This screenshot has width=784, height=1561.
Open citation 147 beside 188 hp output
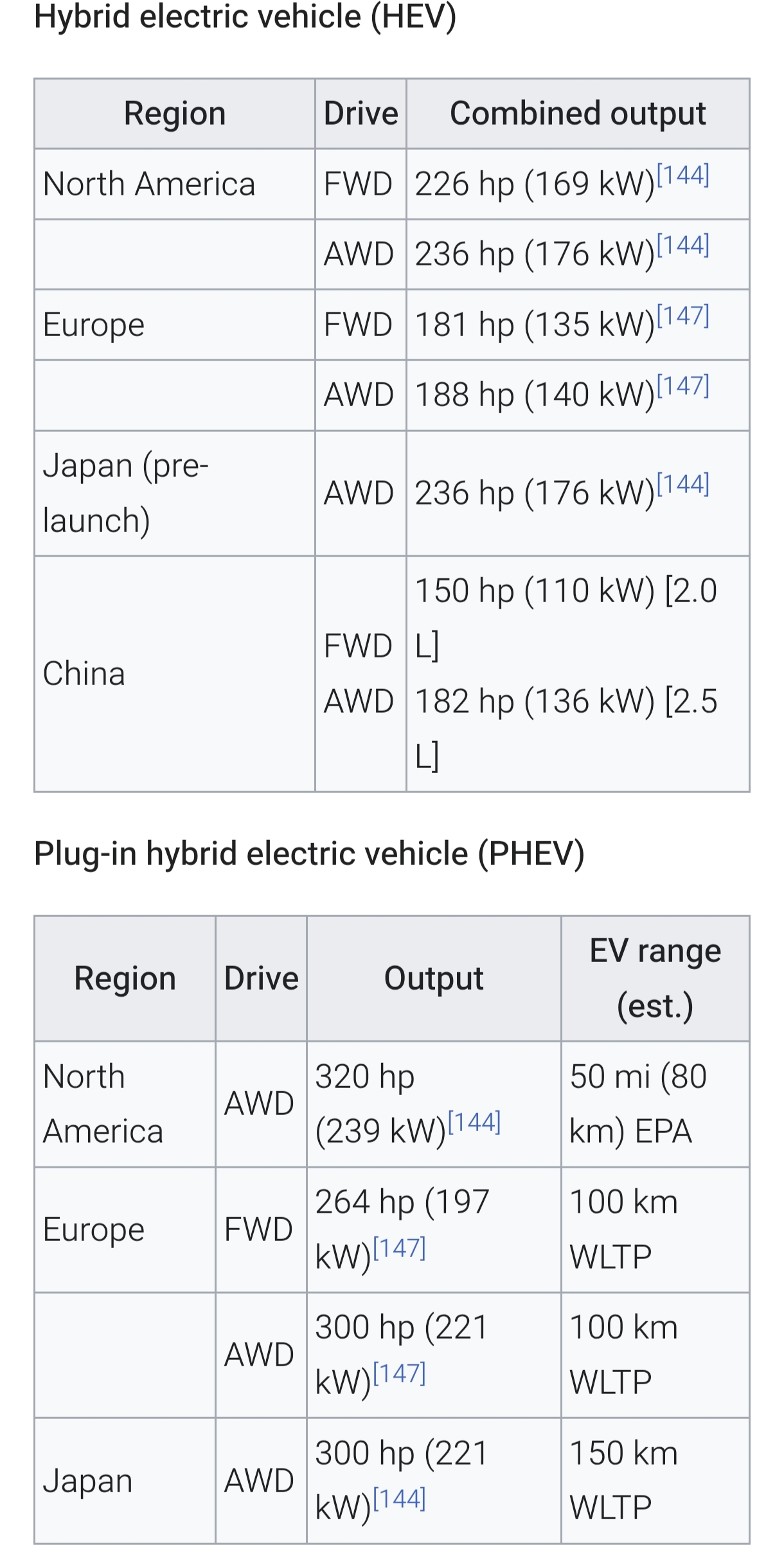[682, 386]
